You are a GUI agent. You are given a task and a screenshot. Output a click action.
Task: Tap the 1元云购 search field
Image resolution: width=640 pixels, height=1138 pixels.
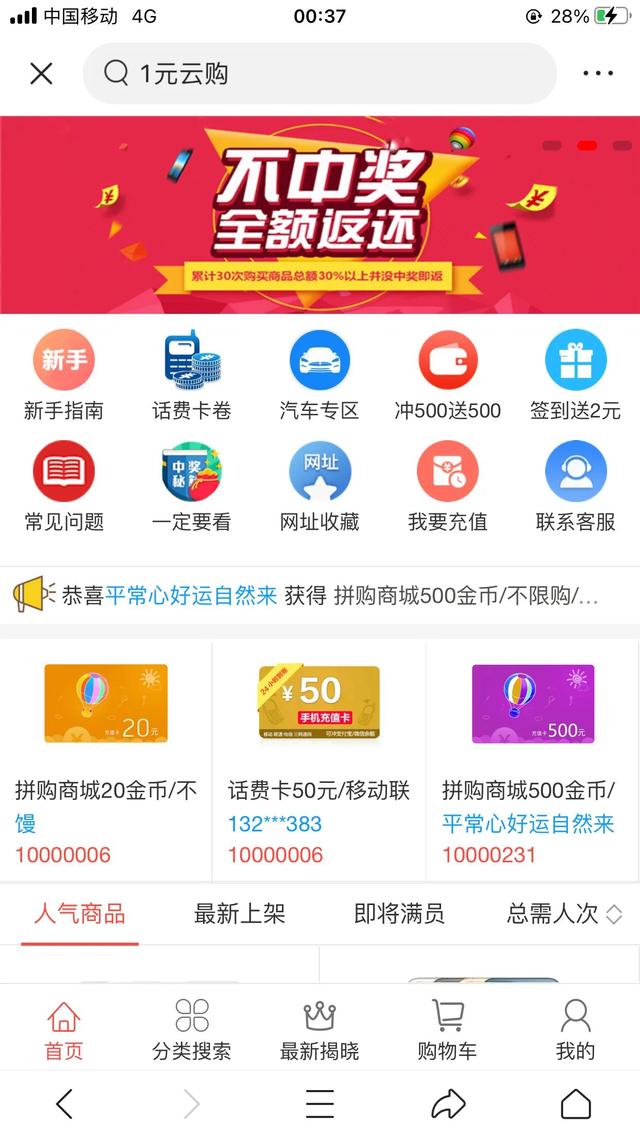click(320, 73)
